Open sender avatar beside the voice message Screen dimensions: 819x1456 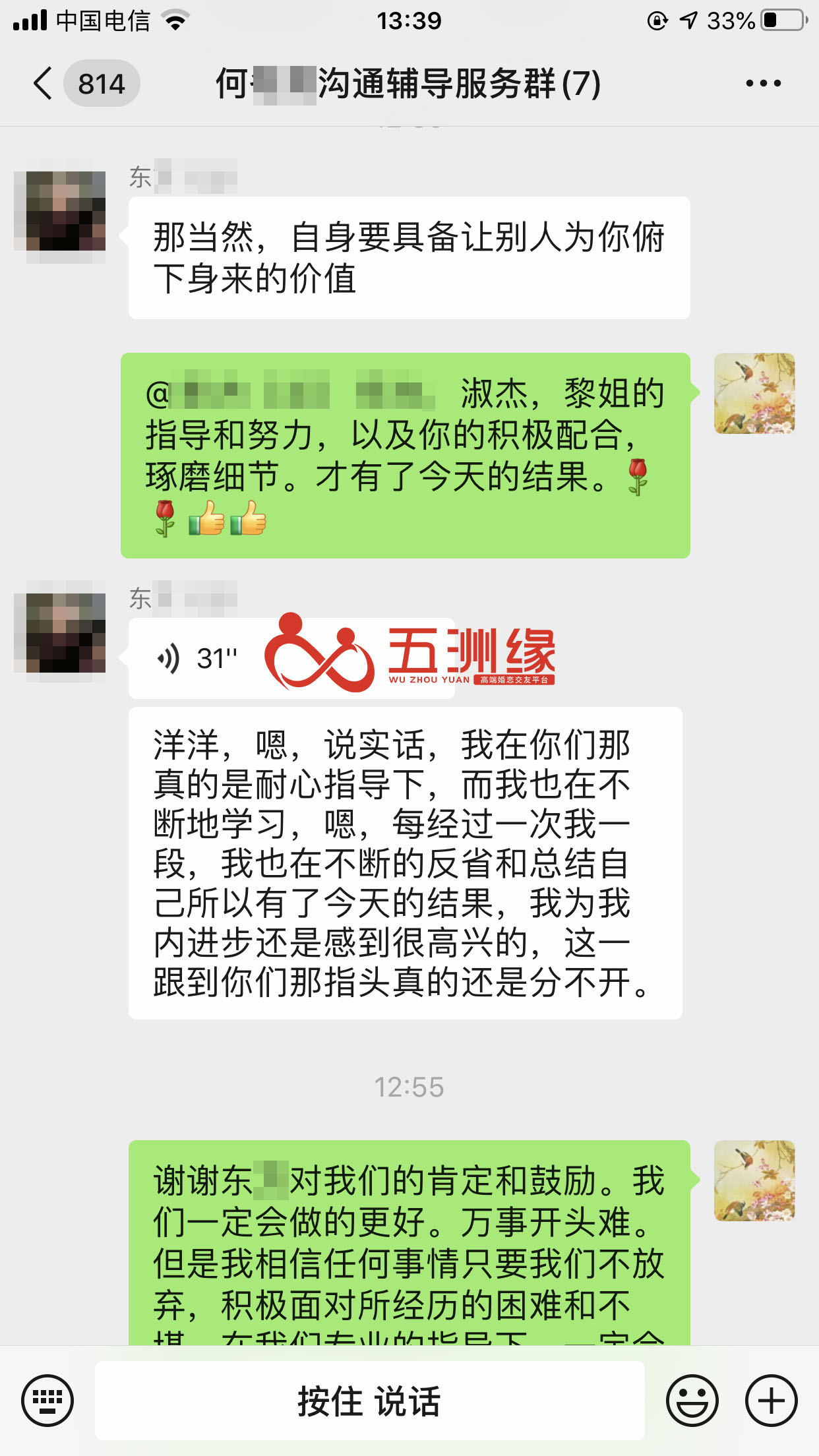[x=60, y=632]
